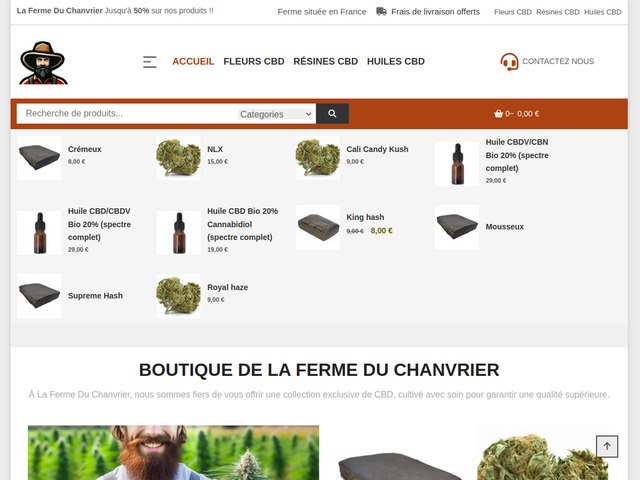Go to the Accueil page
The width and height of the screenshot is (640, 480).
193,62
